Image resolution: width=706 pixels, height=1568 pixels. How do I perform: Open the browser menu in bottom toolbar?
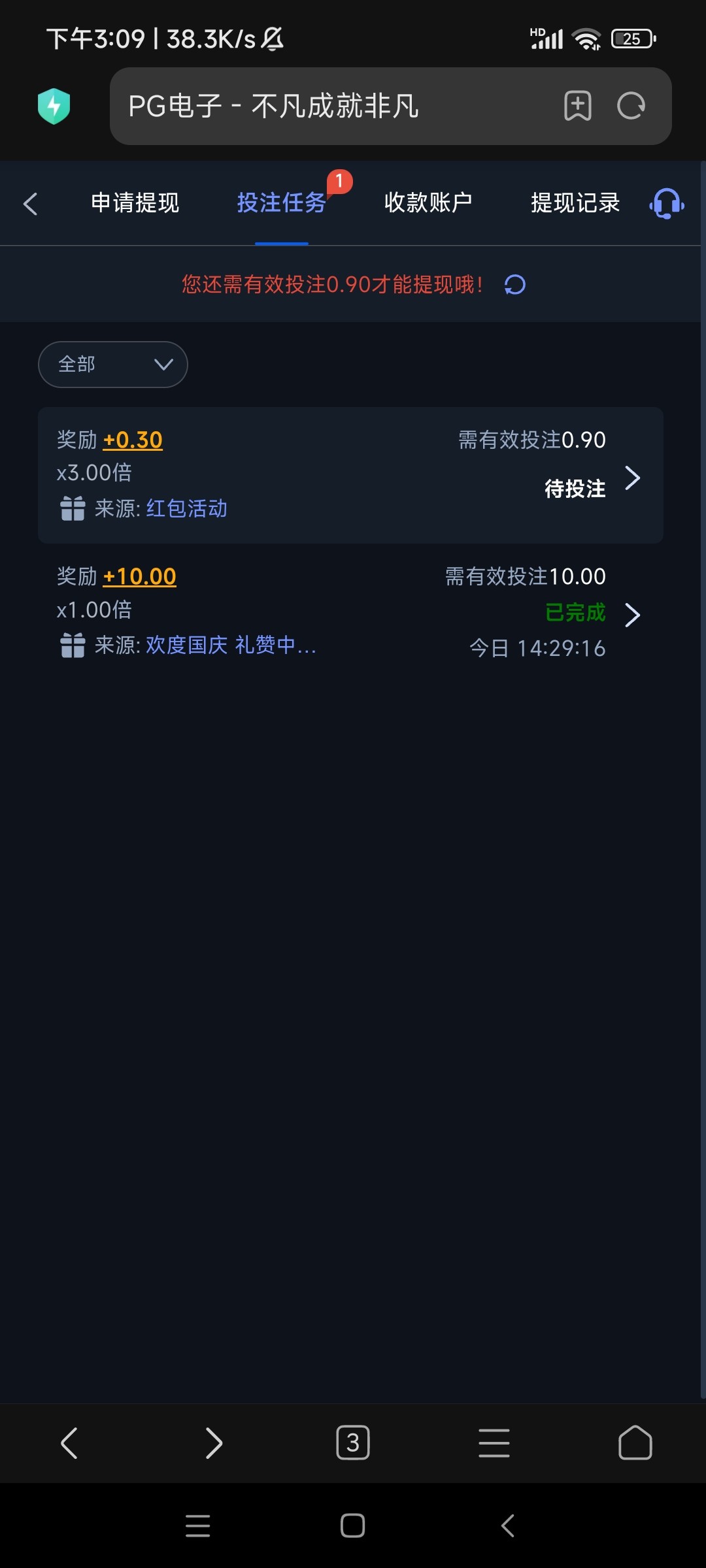pyautogui.click(x=494, y=1443)
